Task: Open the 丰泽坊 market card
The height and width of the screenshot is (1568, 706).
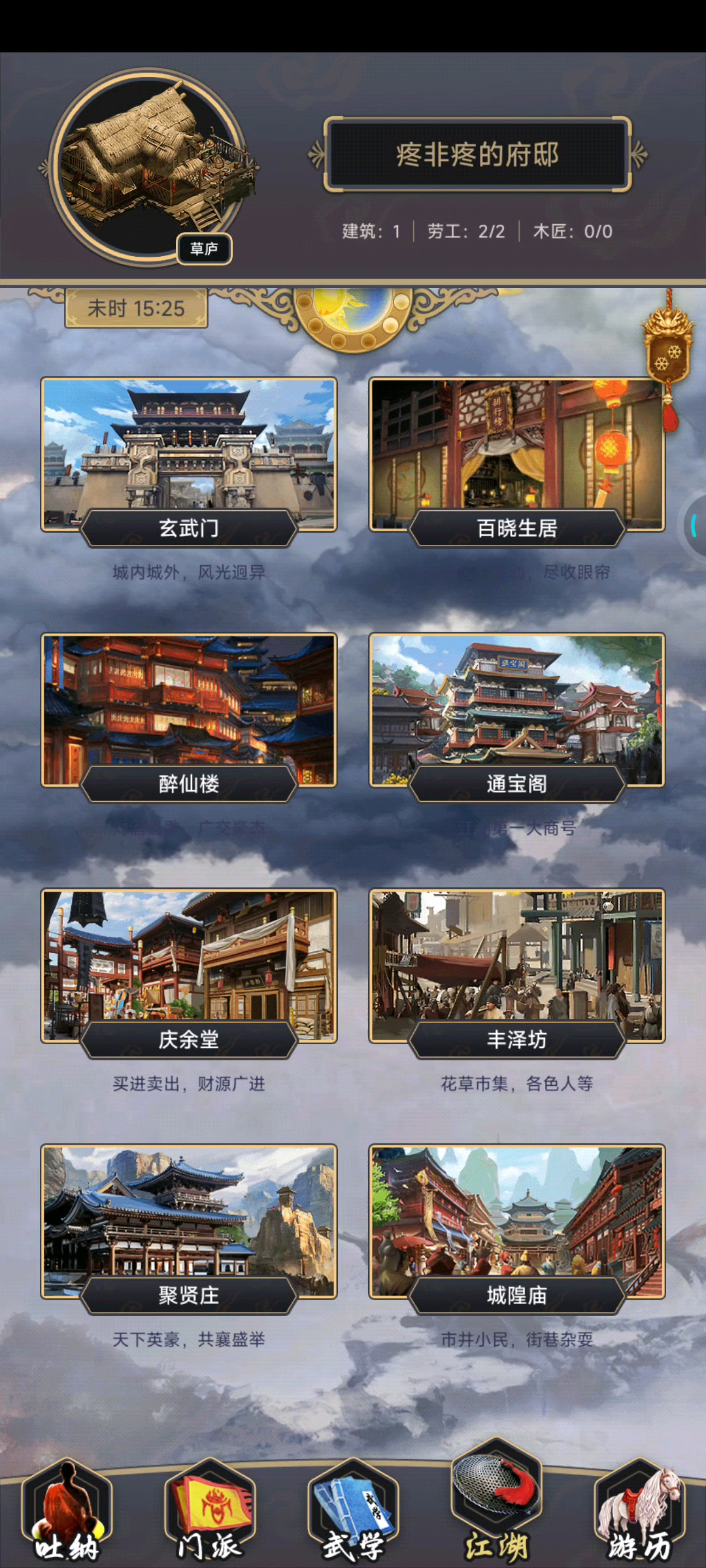Action: tap(516, 967)
